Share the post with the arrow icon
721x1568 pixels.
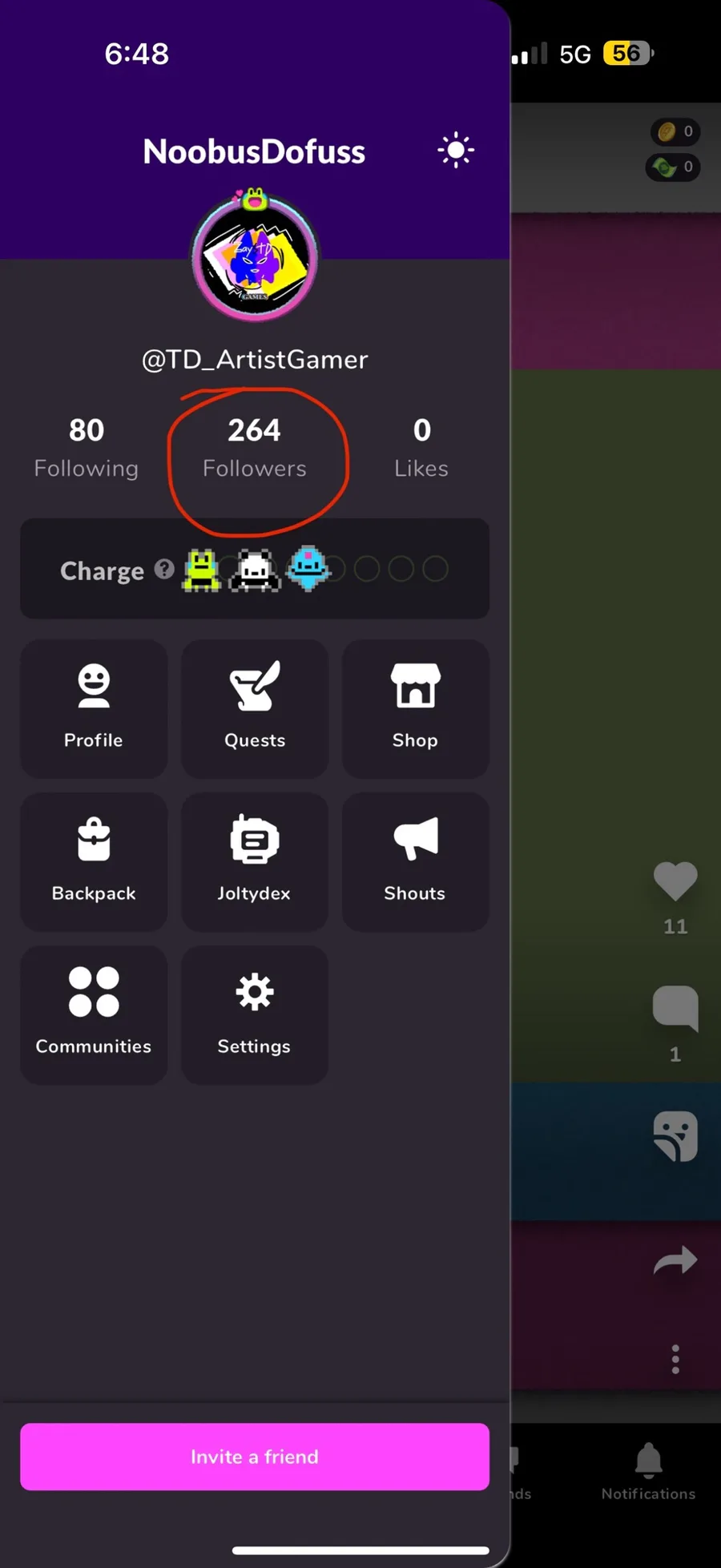(x=675, y=1260)
